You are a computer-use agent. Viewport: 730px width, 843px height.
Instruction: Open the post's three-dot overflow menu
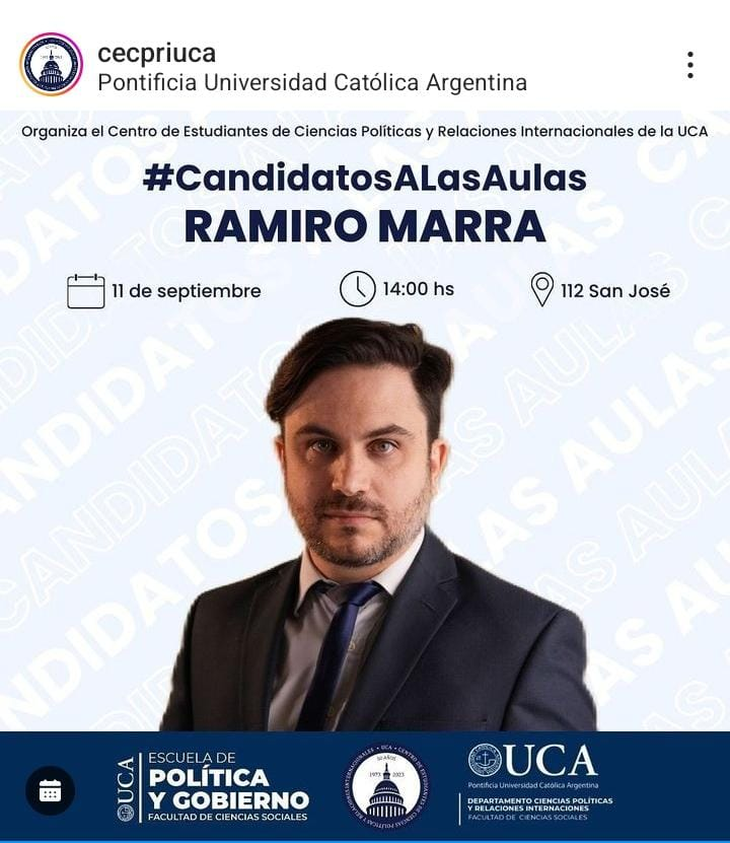coord(690,65)
